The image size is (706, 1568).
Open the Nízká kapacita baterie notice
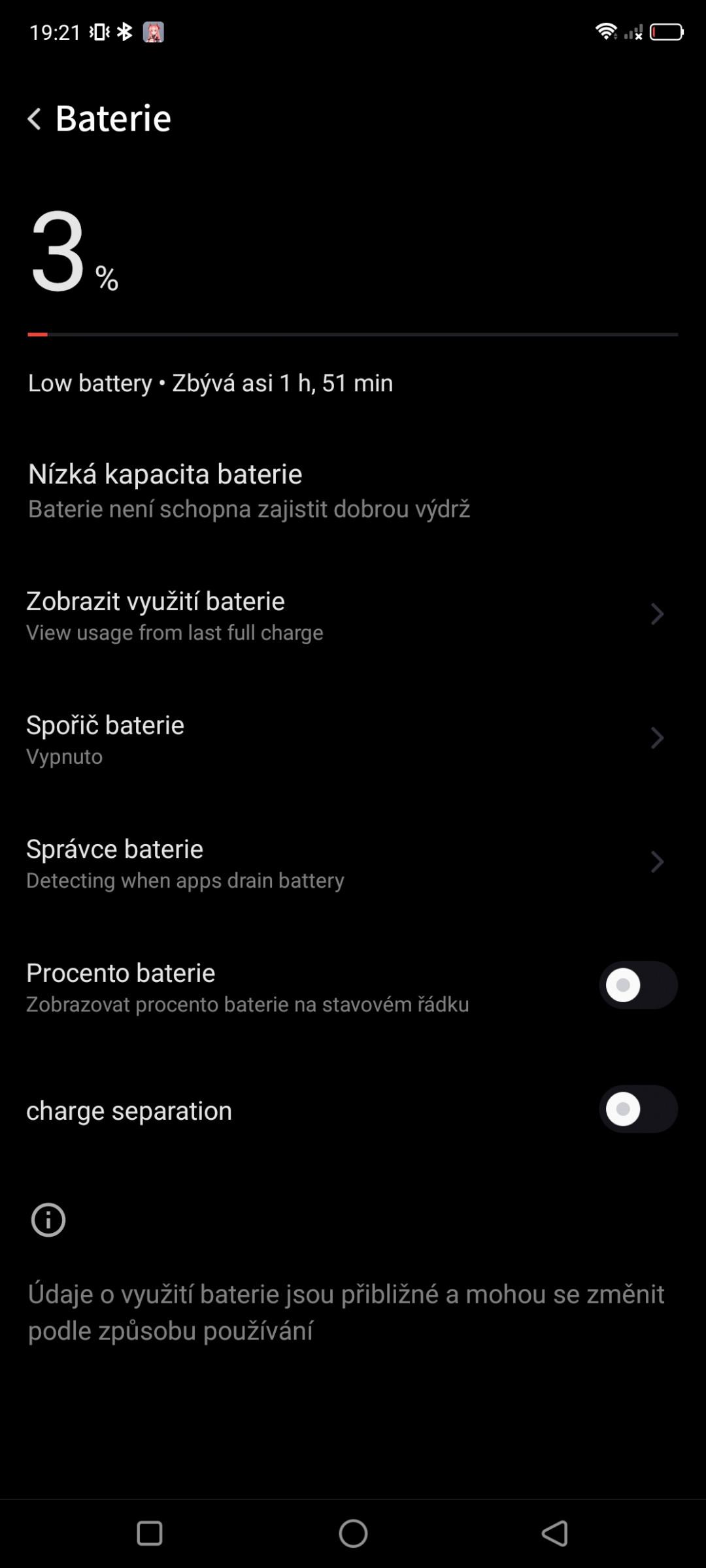point(353,490)
